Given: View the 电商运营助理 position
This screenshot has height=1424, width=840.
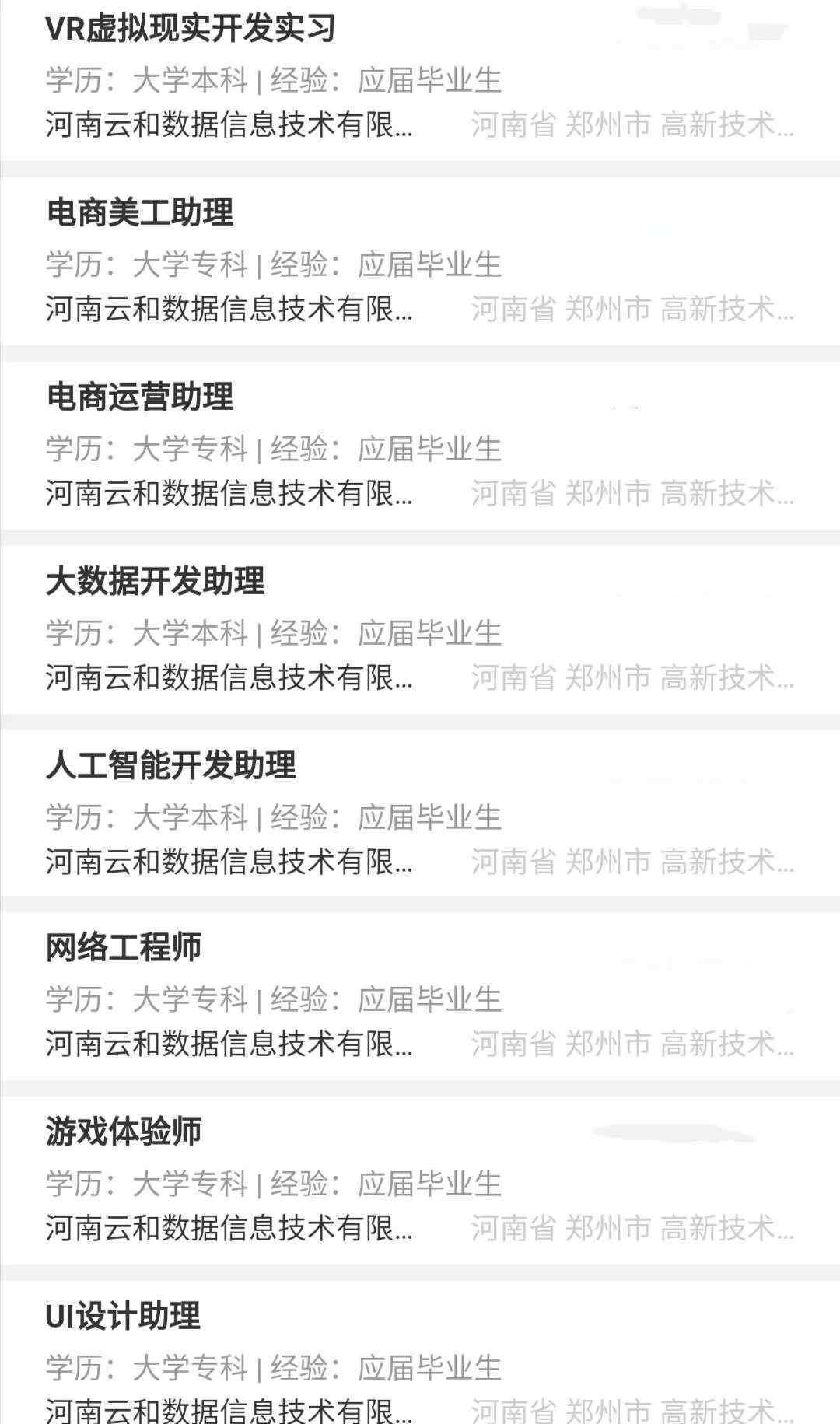Looking at the screenshot, I should click(420, 446).
